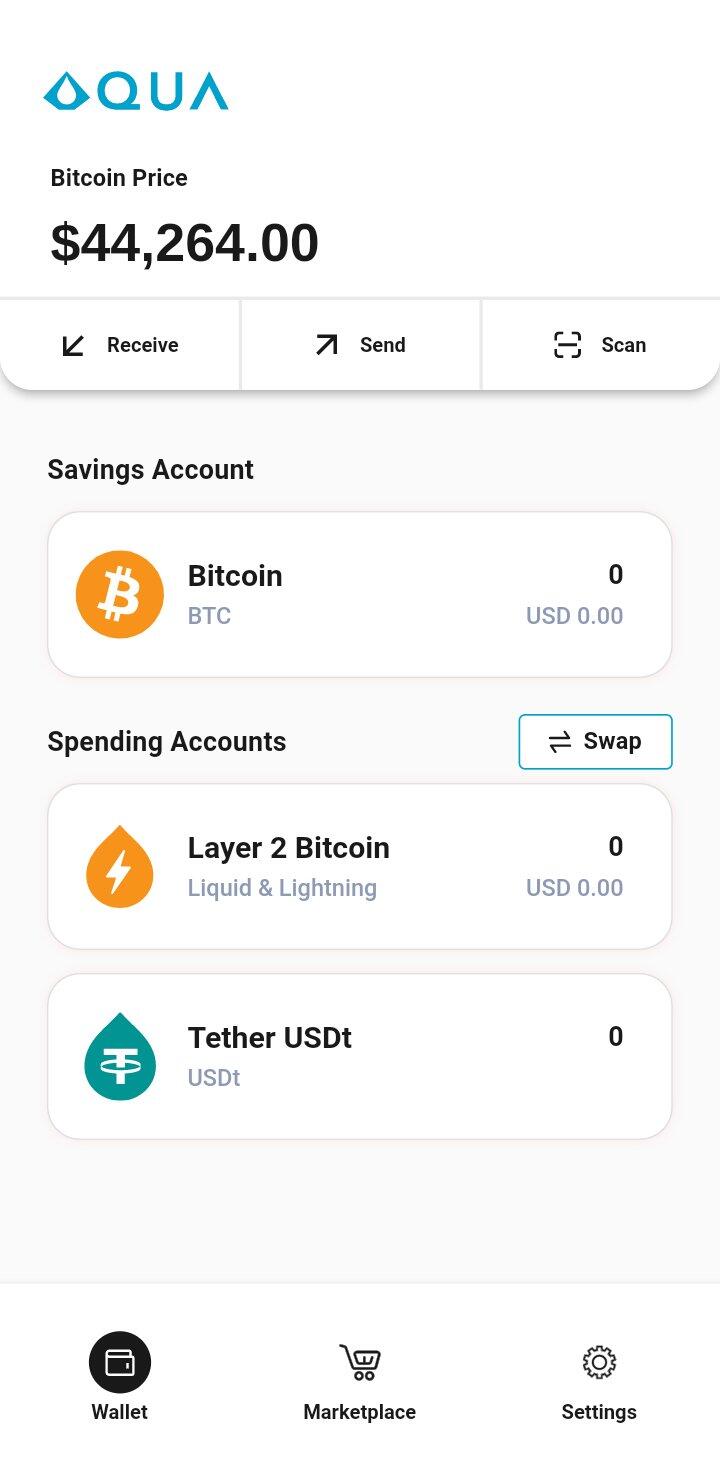Open the Send screen

click(x=360, y=345)
